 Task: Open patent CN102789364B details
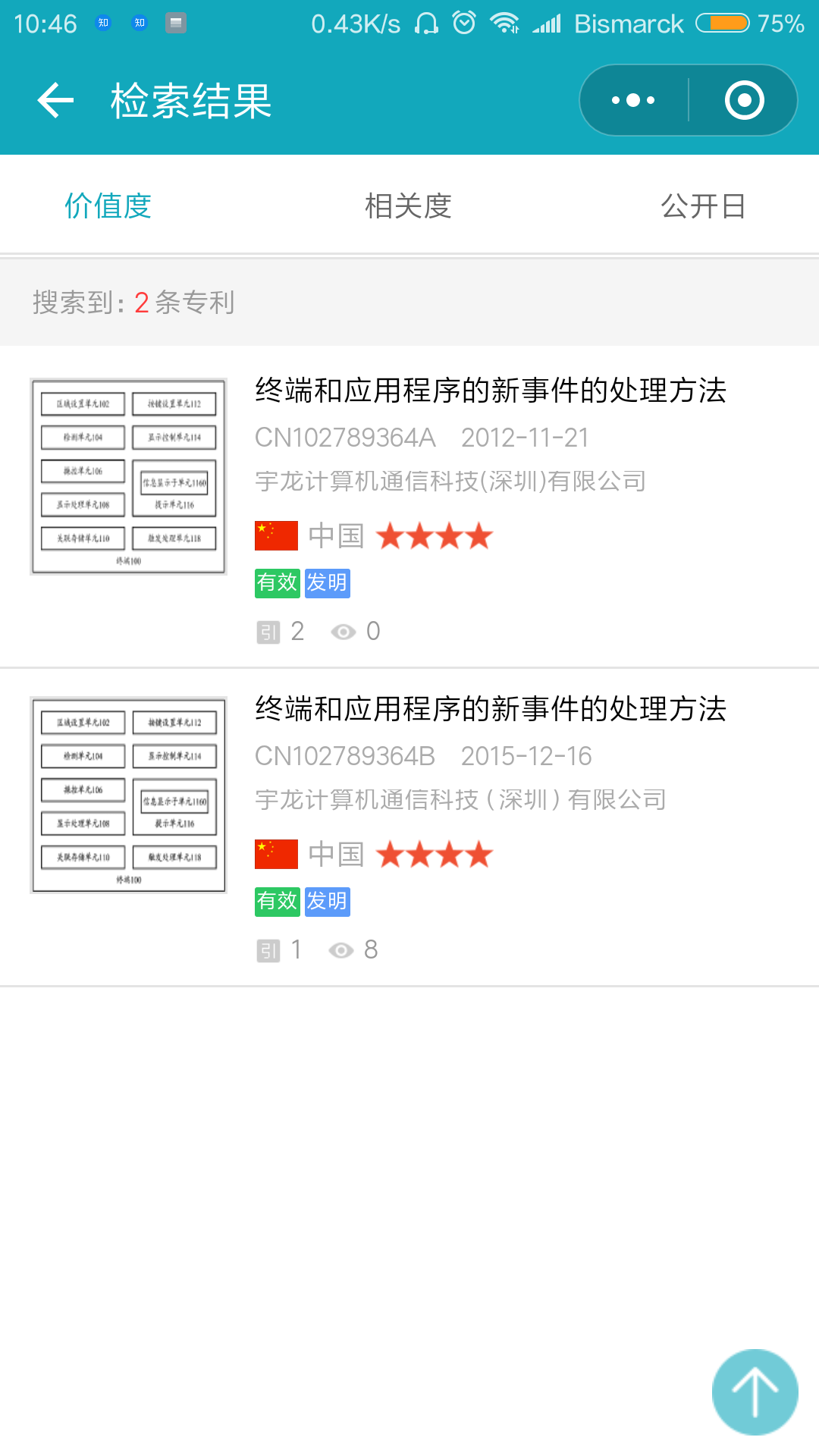(x=491, y=708)
